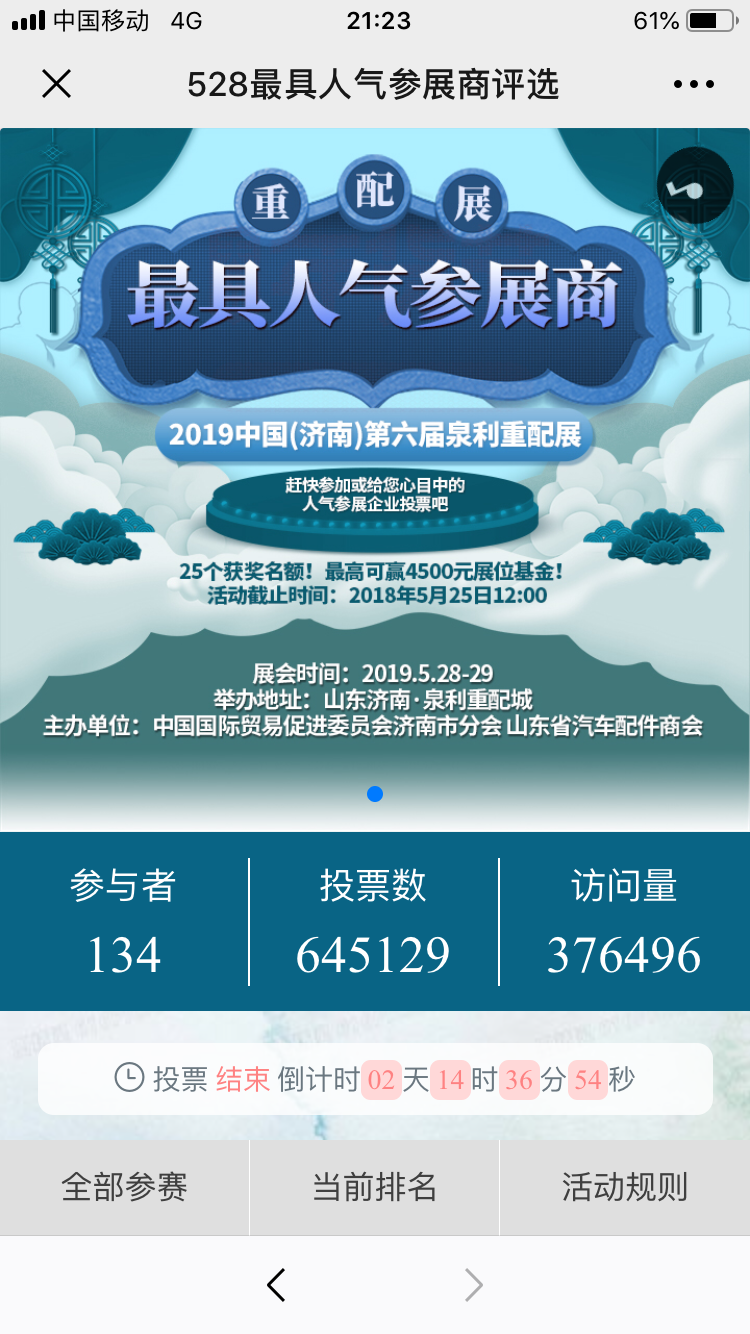The height and width of the screenshot is (1334, 750).
Task: Toggle the background music icon
Action: click(x=695, y=185)
